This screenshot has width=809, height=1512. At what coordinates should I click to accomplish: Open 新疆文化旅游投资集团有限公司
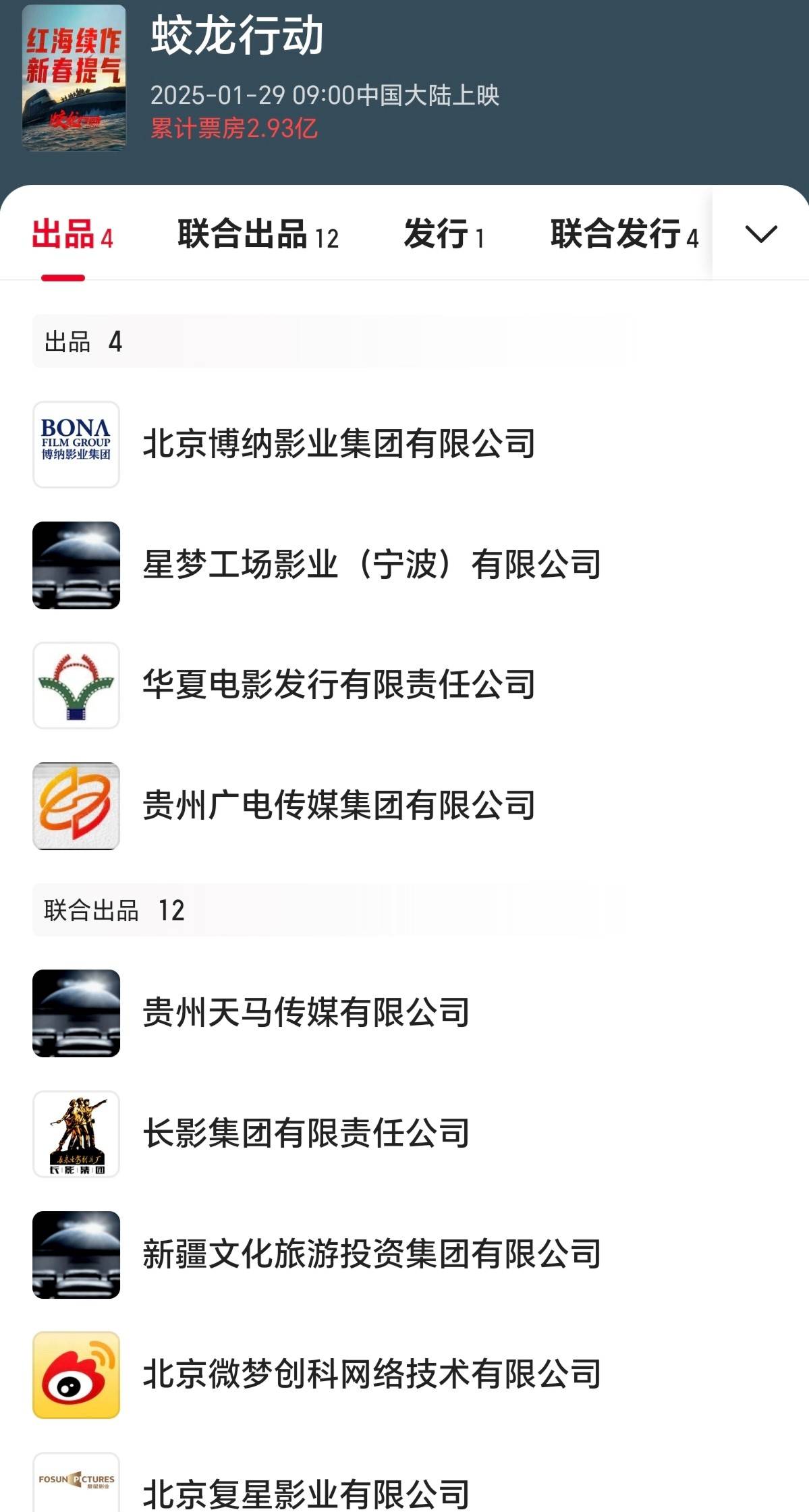pos(371,1254)
